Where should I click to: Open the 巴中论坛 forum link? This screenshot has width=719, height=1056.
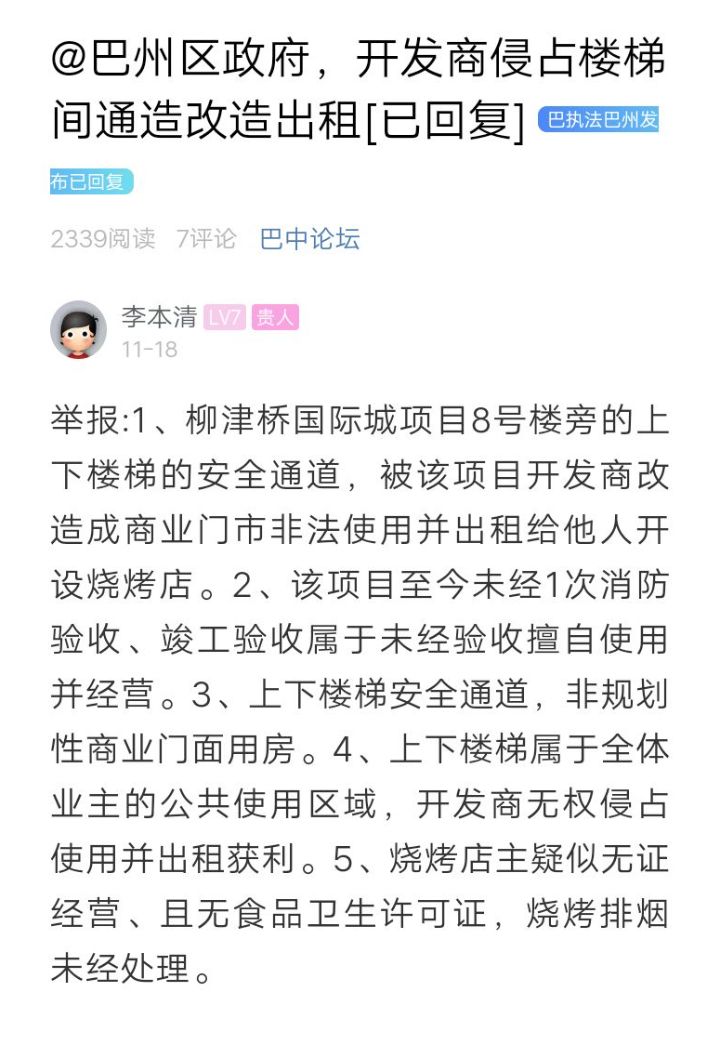click(309, 239)
